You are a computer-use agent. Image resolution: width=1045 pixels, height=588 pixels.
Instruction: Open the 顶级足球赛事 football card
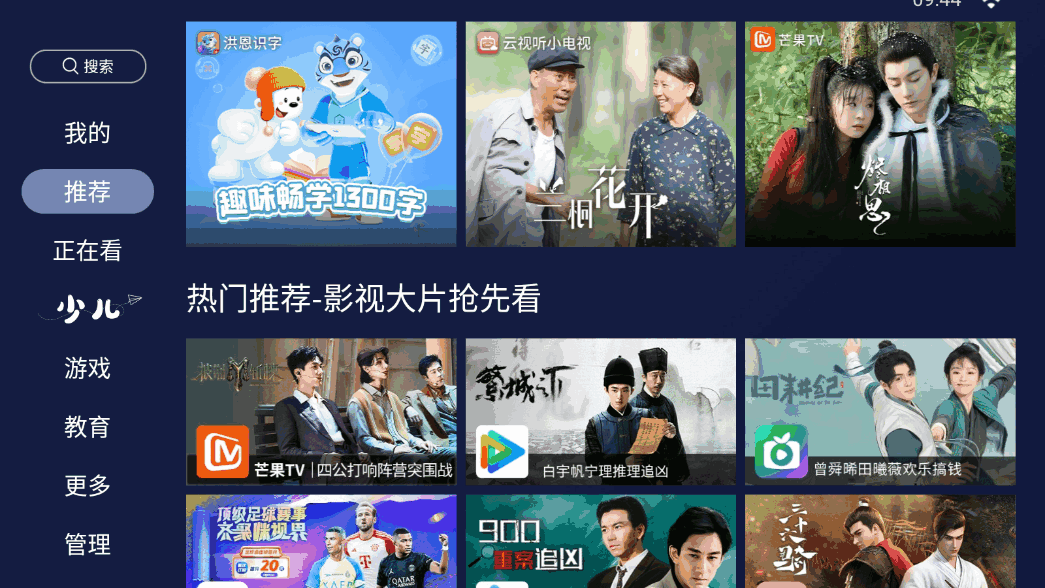[320, 541]
